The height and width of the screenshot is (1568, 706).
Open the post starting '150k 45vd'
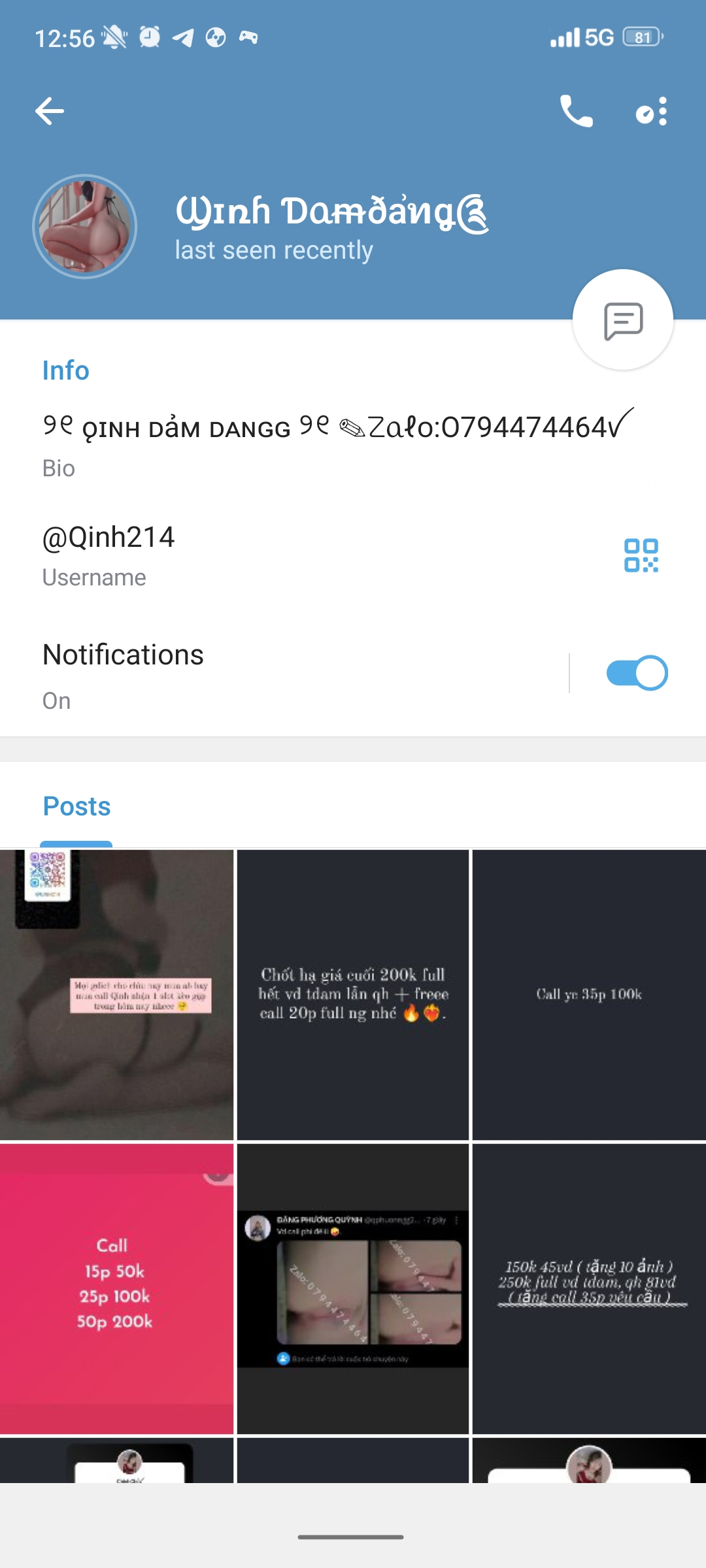(588, 1288)
